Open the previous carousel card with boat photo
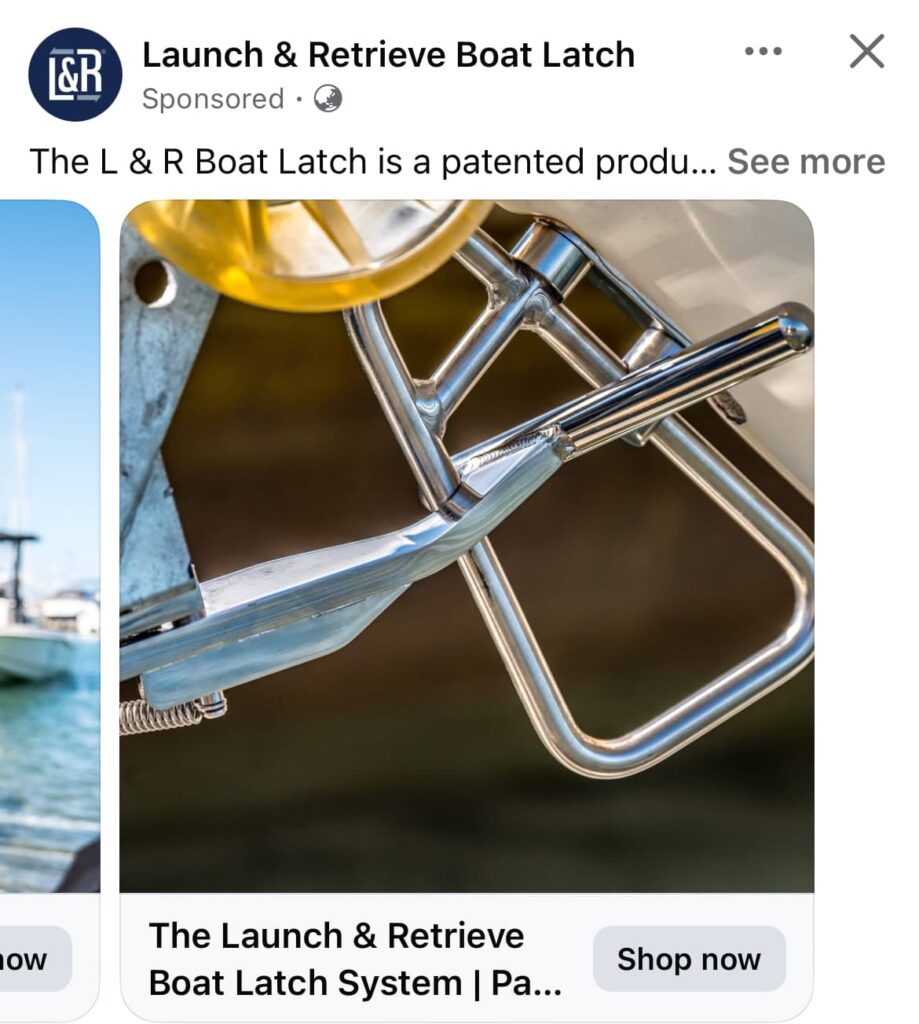This screenshot has height=1024, width=919. coord(49,546)
